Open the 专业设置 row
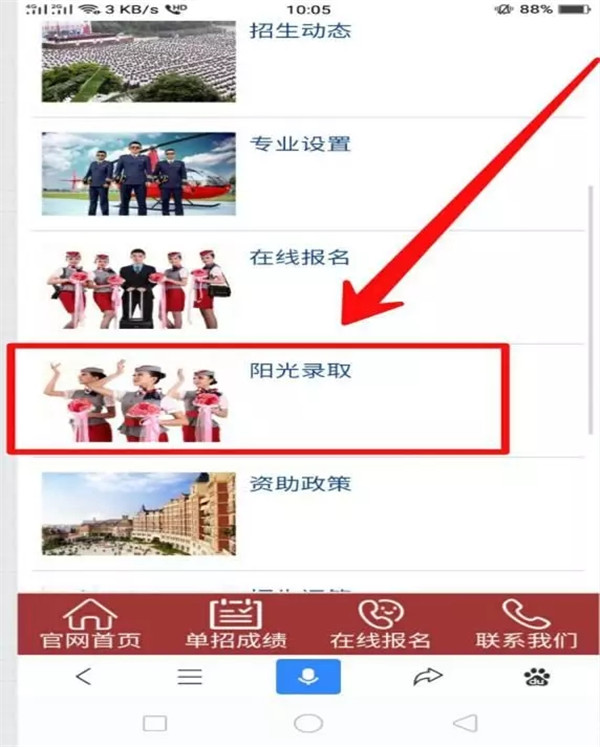 click(300, 170)
